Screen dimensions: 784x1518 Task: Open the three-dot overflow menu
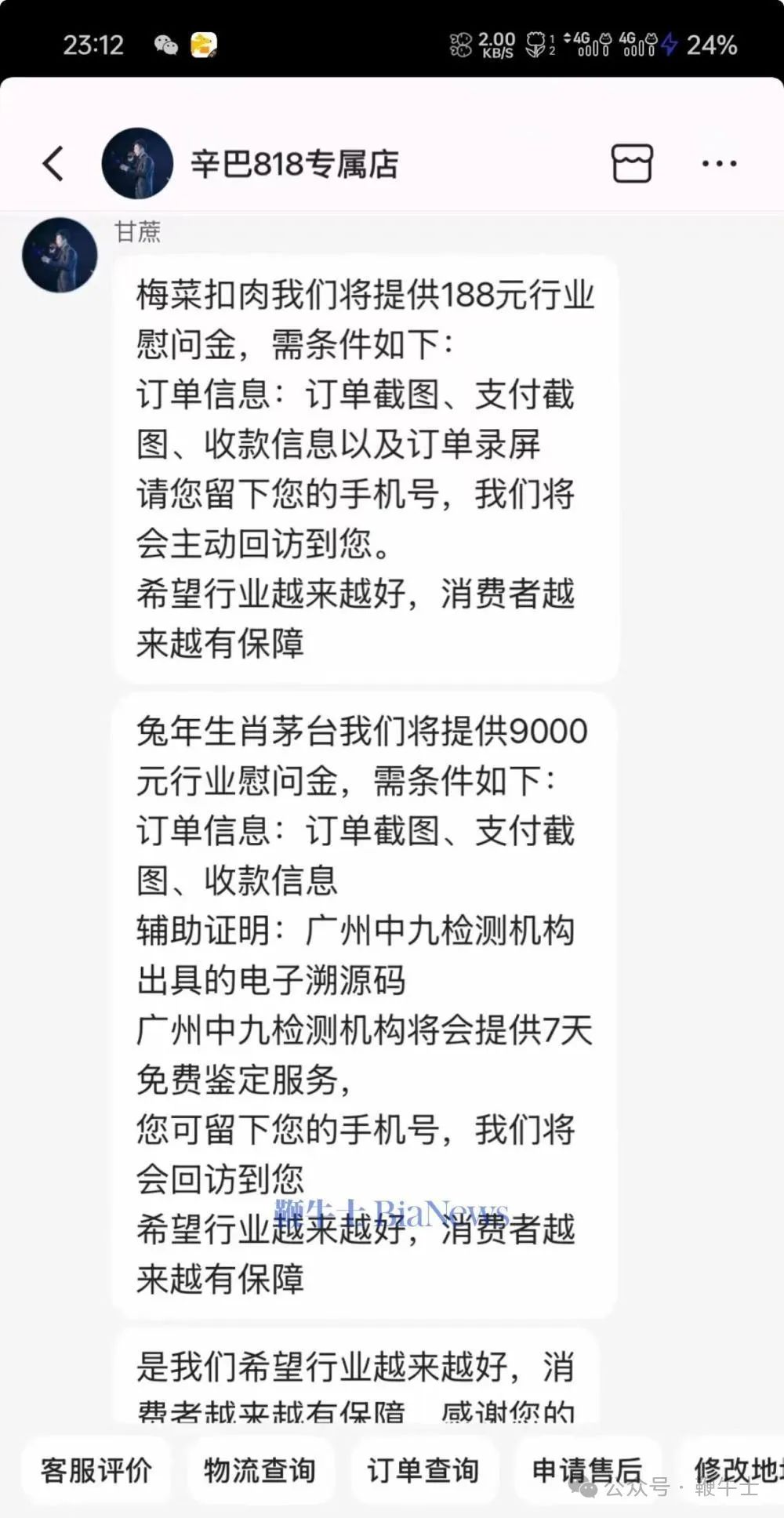[x=719, y=163]
